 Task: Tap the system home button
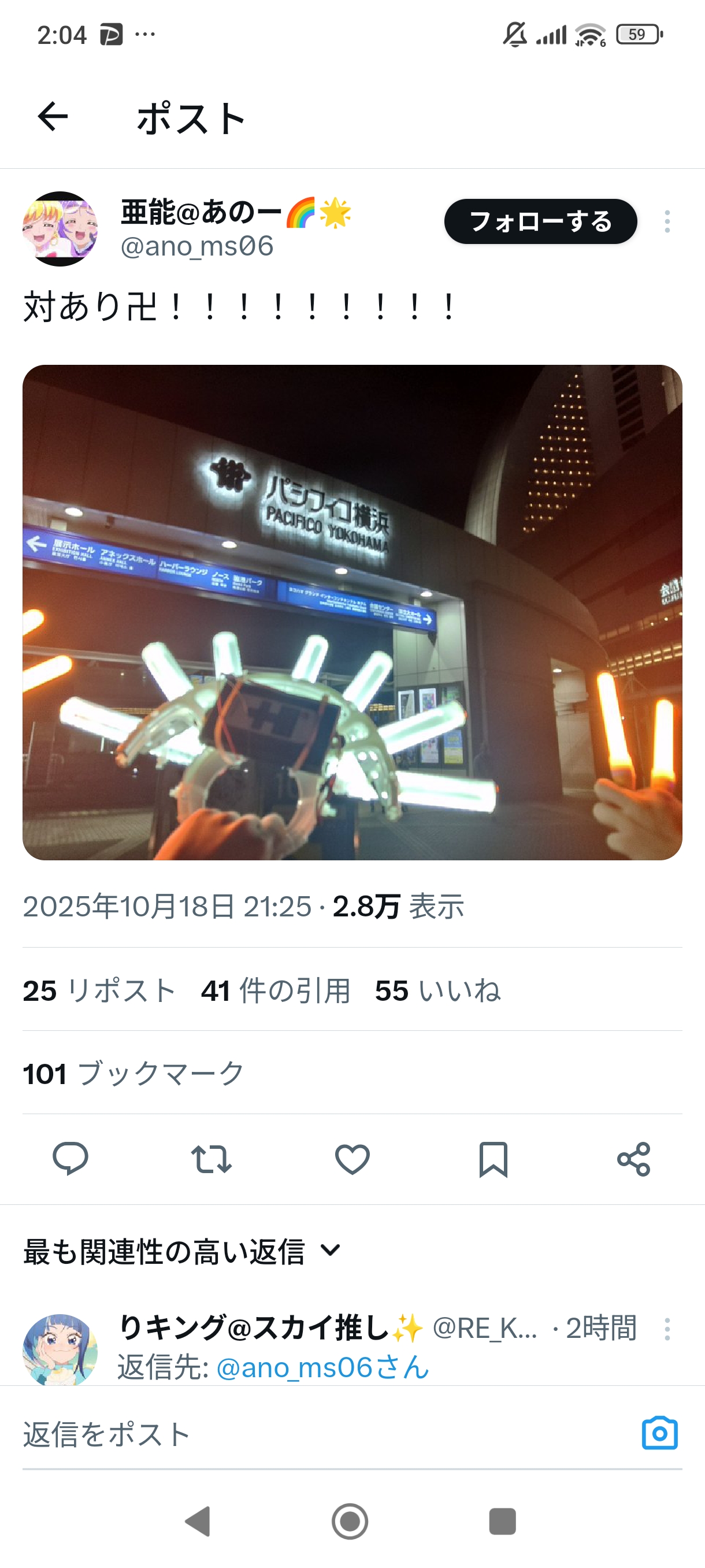point(350,1521)
